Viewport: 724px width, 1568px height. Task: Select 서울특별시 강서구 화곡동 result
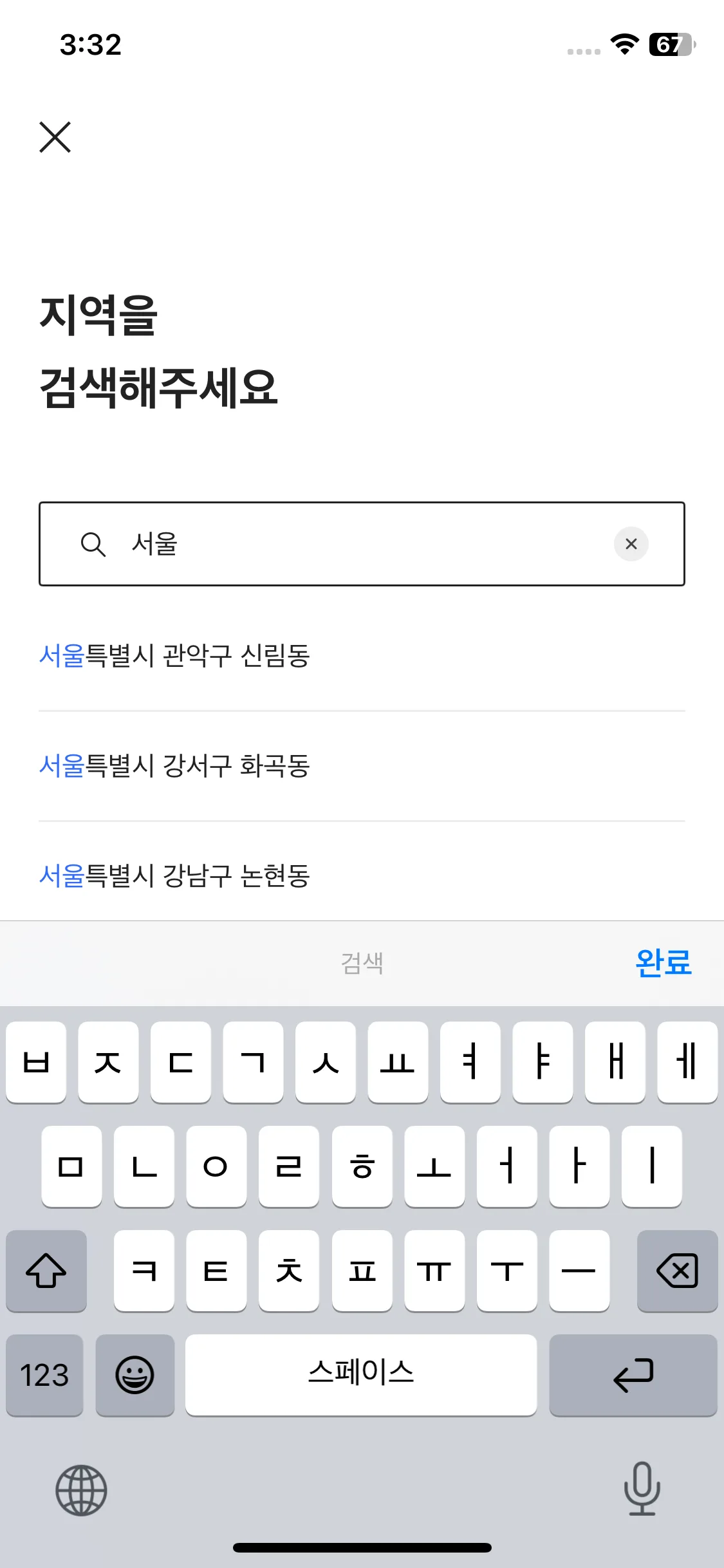176,766
